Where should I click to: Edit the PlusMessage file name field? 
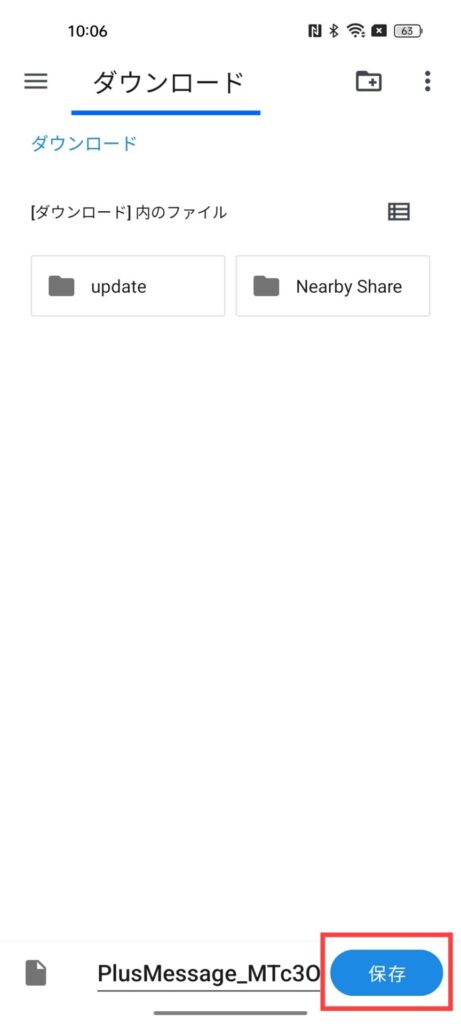coord(208,974)
